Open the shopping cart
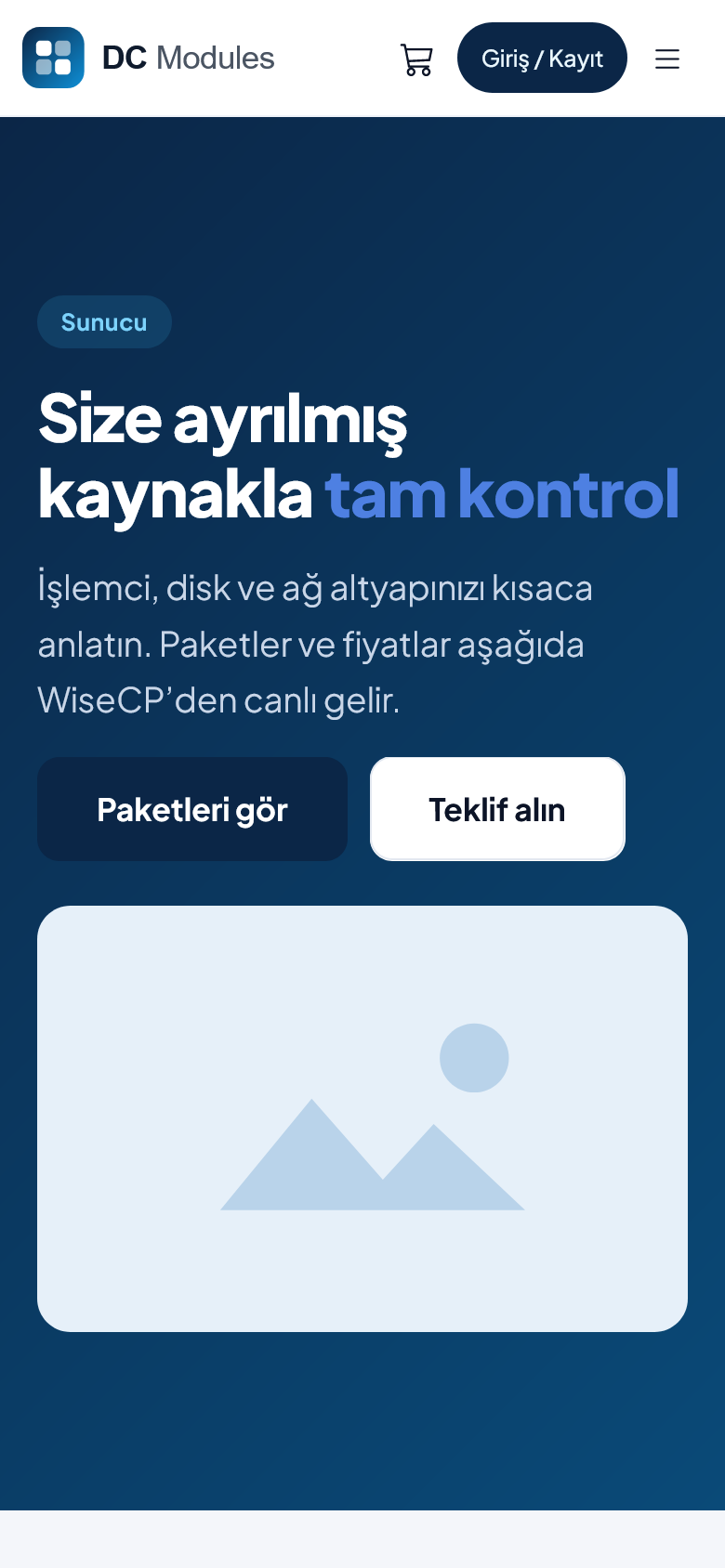725x1568 pixels. (416, 59)
